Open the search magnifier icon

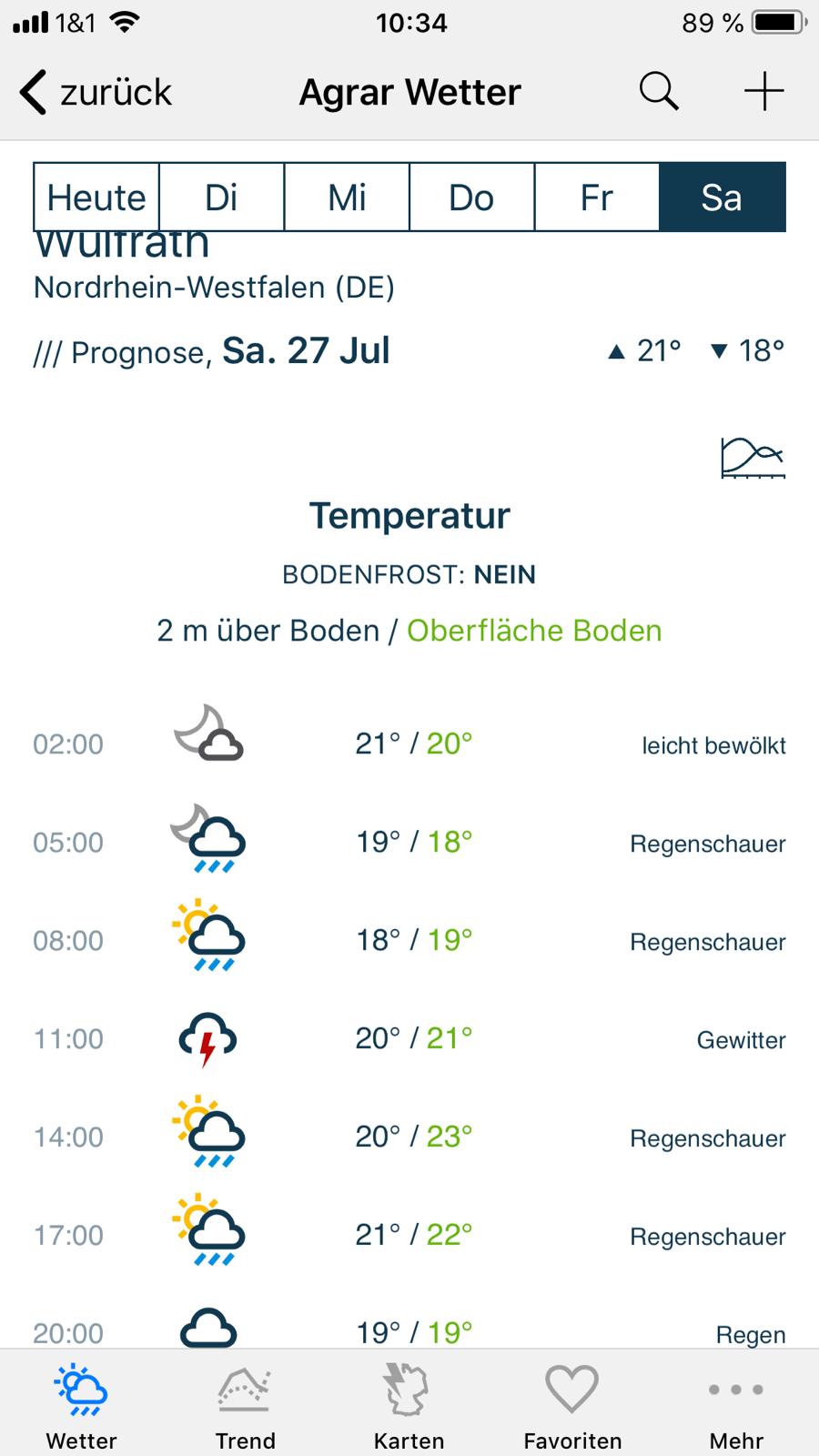(659, 92)
